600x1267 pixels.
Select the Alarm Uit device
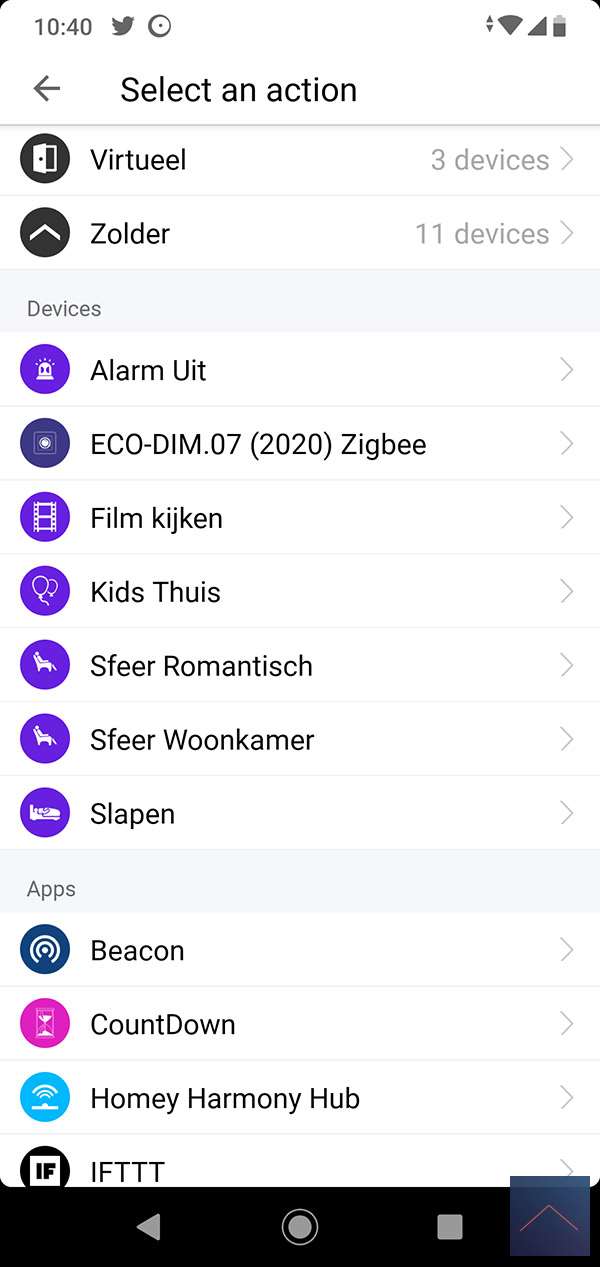click(x=300, y=370)
